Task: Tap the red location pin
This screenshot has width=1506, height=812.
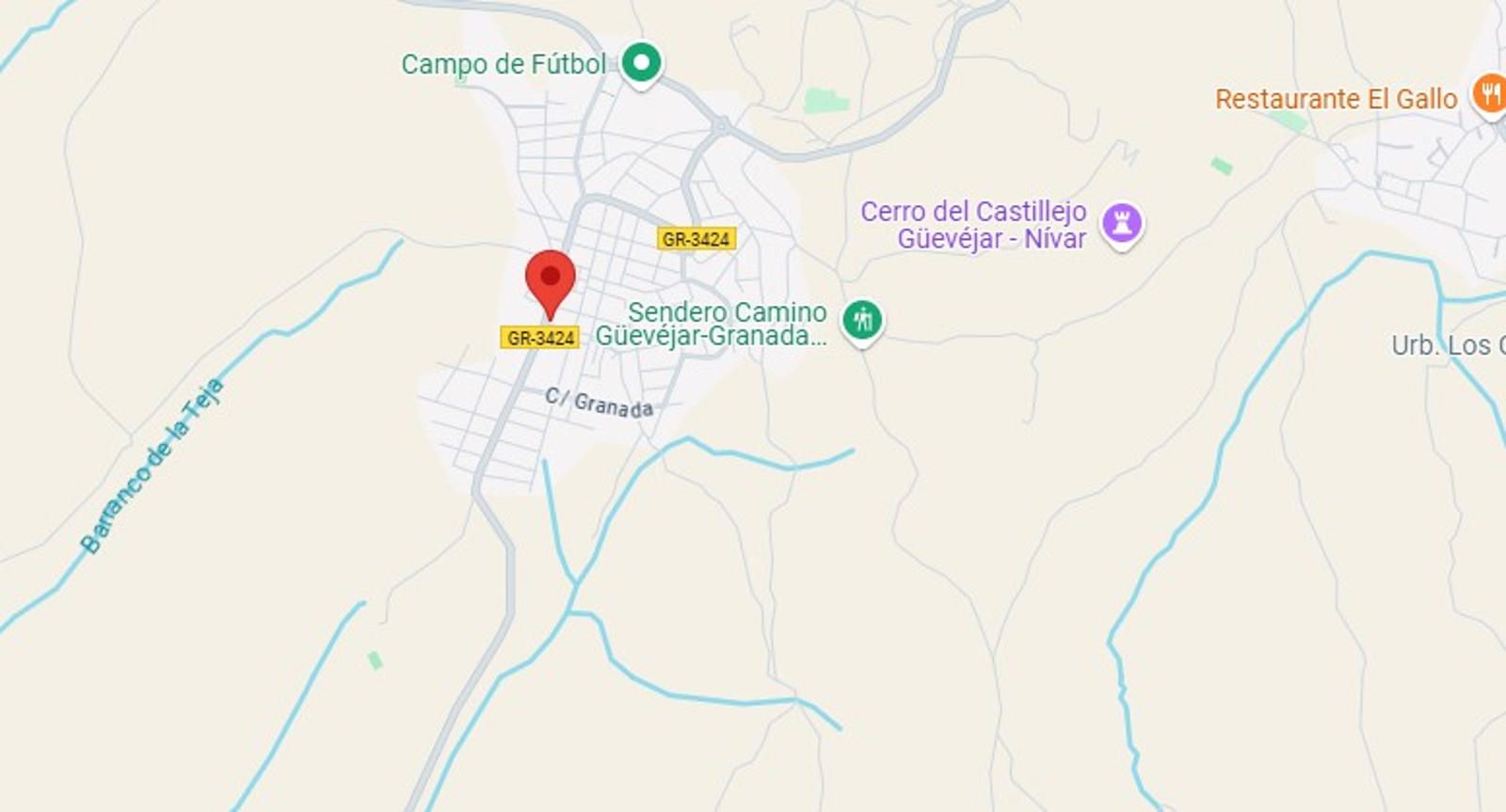Action: coord(550,279)
